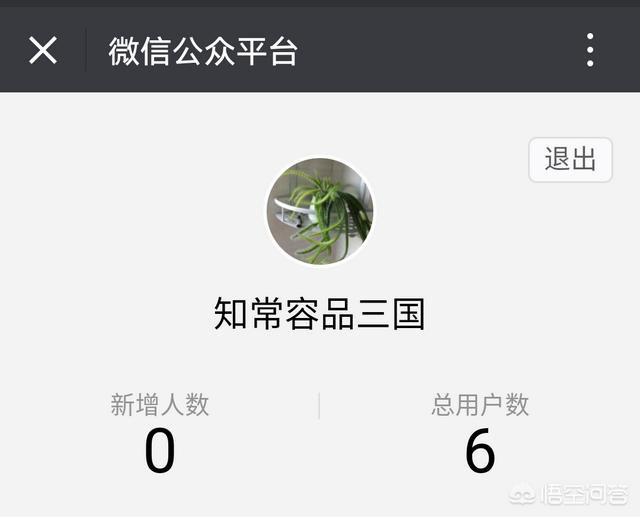640x517 pixels.
Task: Open the 知常容品三国 account avatar
Action: [320, 211]
